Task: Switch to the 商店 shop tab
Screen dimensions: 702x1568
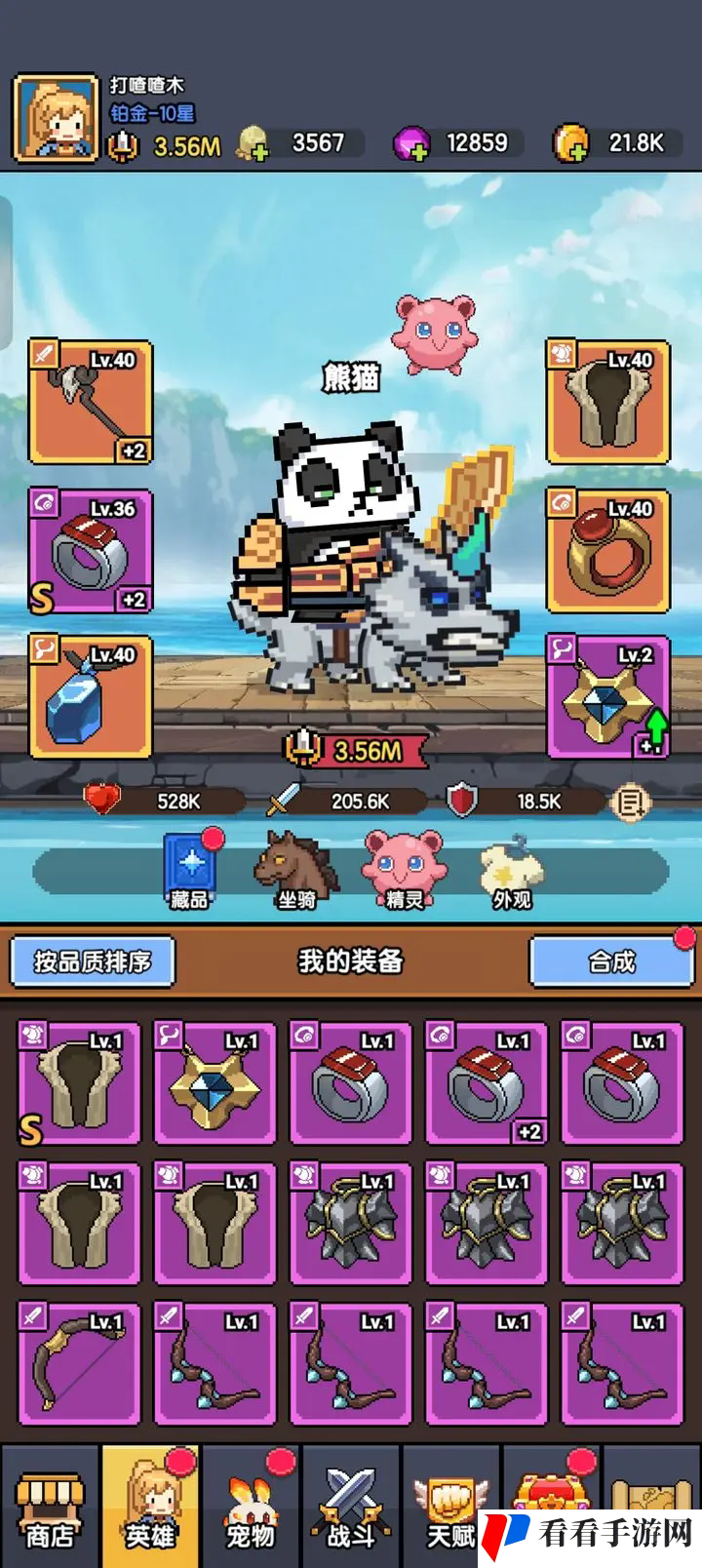Action: tap(50, 1508)
